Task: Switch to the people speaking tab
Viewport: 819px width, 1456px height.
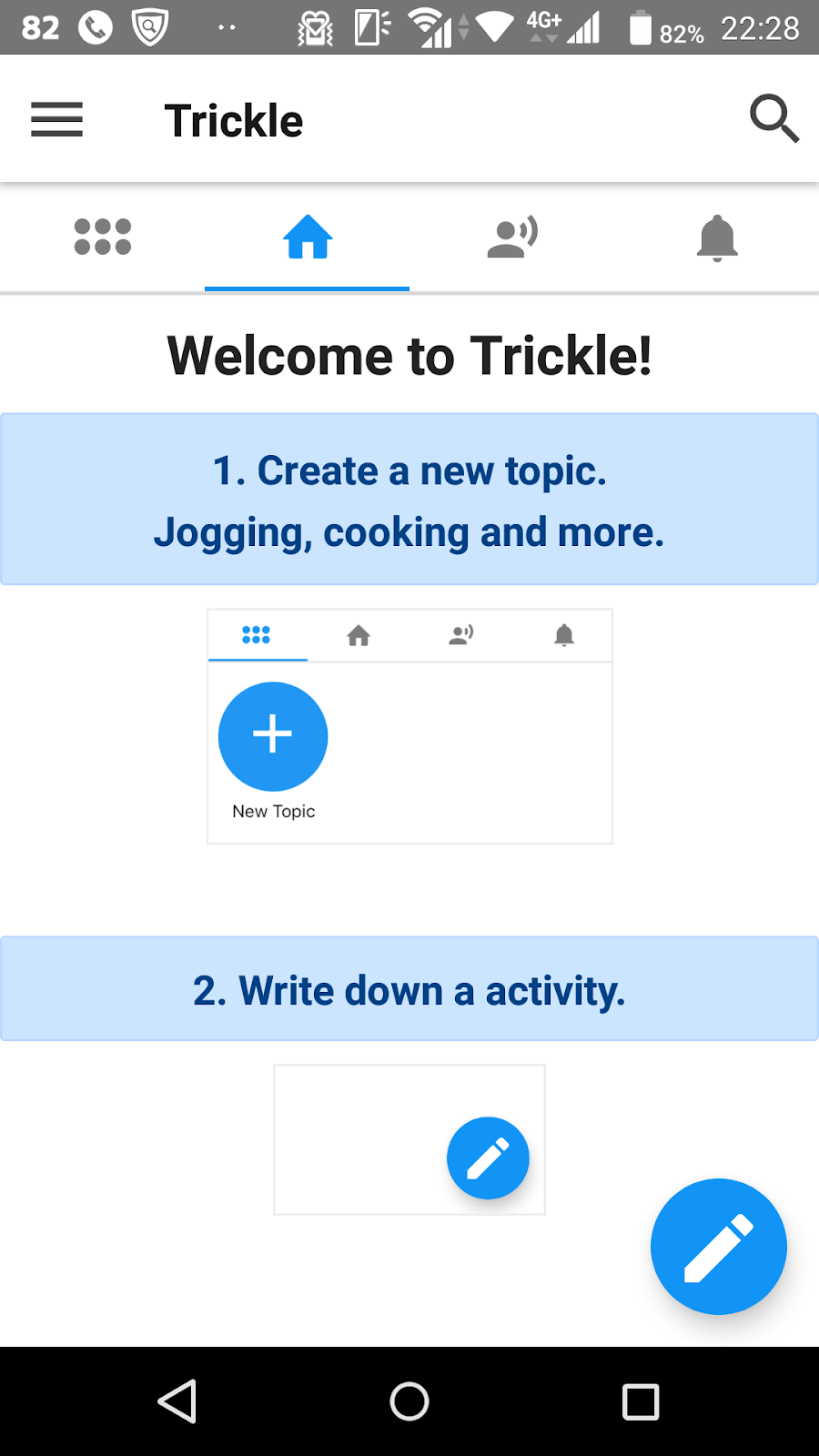Action: coord(512,238)
